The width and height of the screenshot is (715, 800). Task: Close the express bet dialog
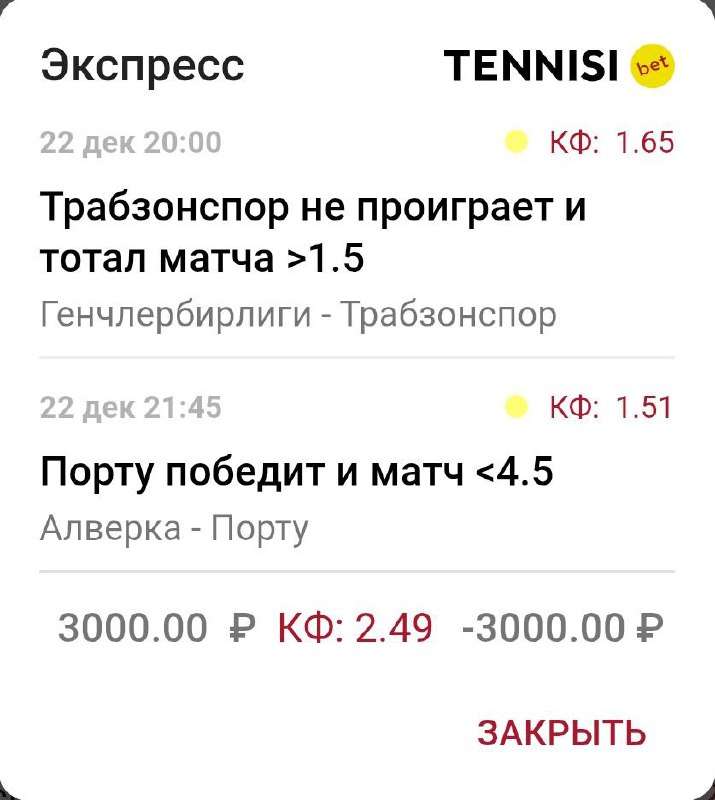[561, 733]
